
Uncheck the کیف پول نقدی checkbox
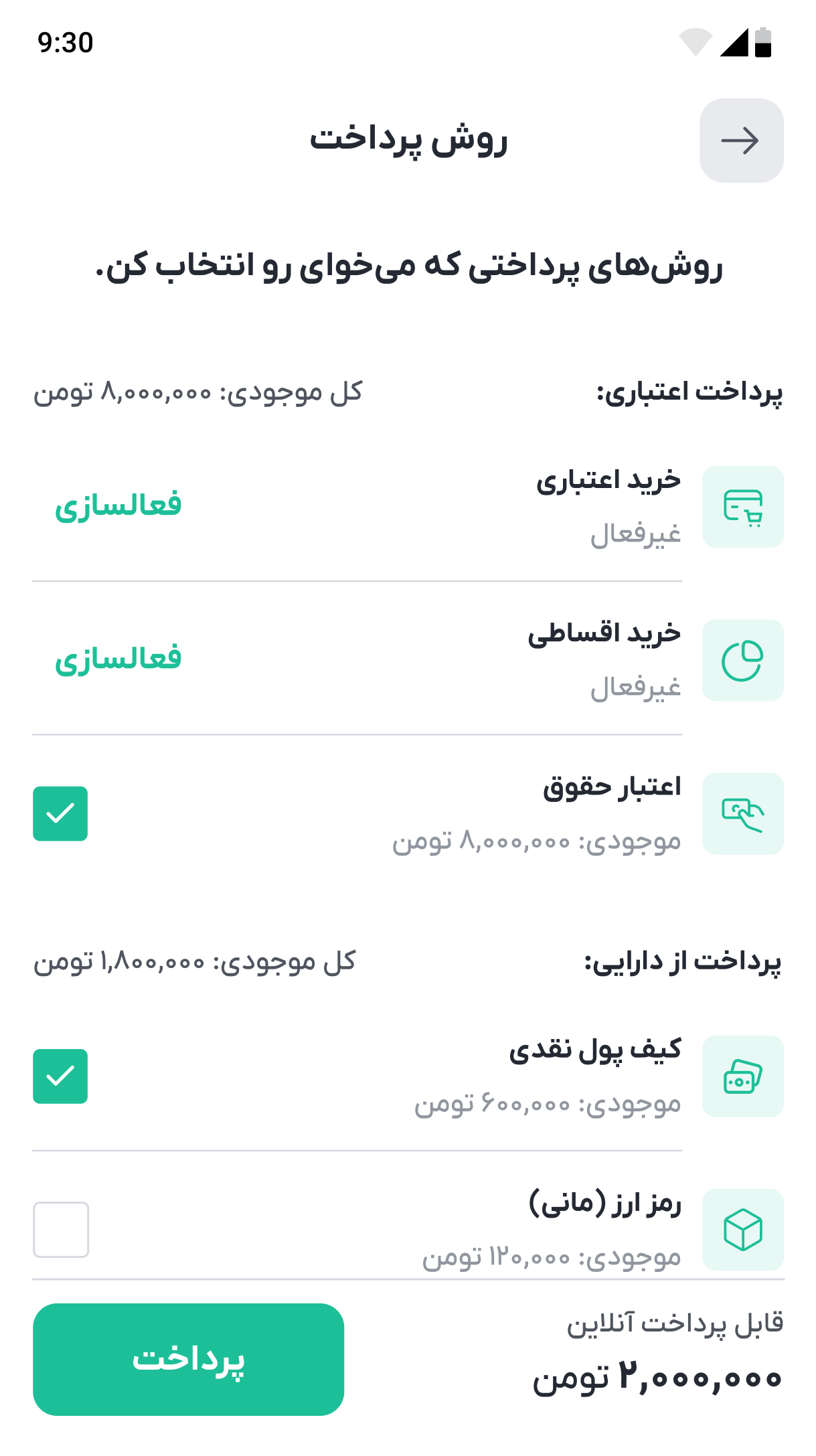[x=60, y=1076]
